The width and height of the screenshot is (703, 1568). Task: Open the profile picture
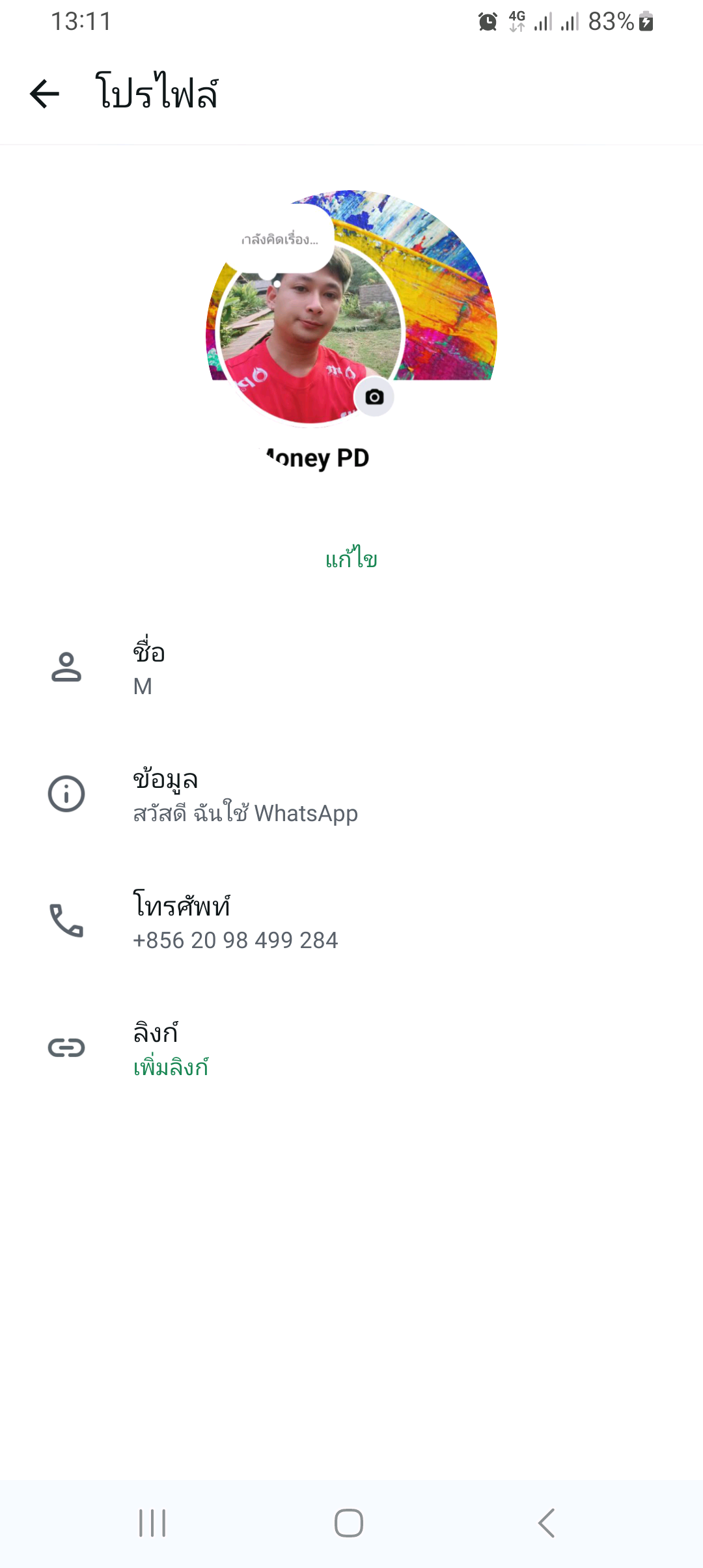tap(310, 333)
